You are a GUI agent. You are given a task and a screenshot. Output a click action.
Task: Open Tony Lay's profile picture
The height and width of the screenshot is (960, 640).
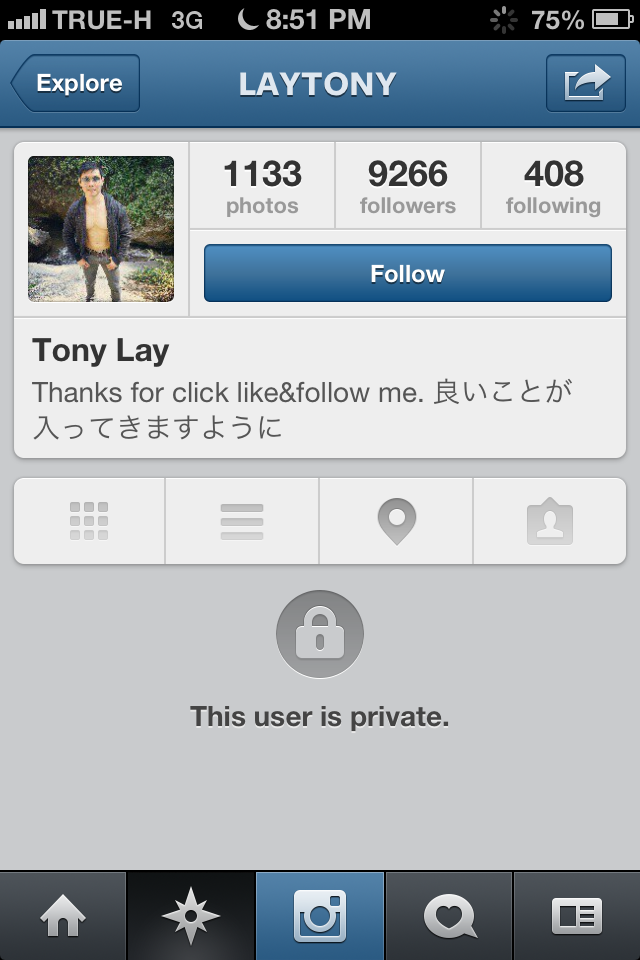click(x=101, y=229)
